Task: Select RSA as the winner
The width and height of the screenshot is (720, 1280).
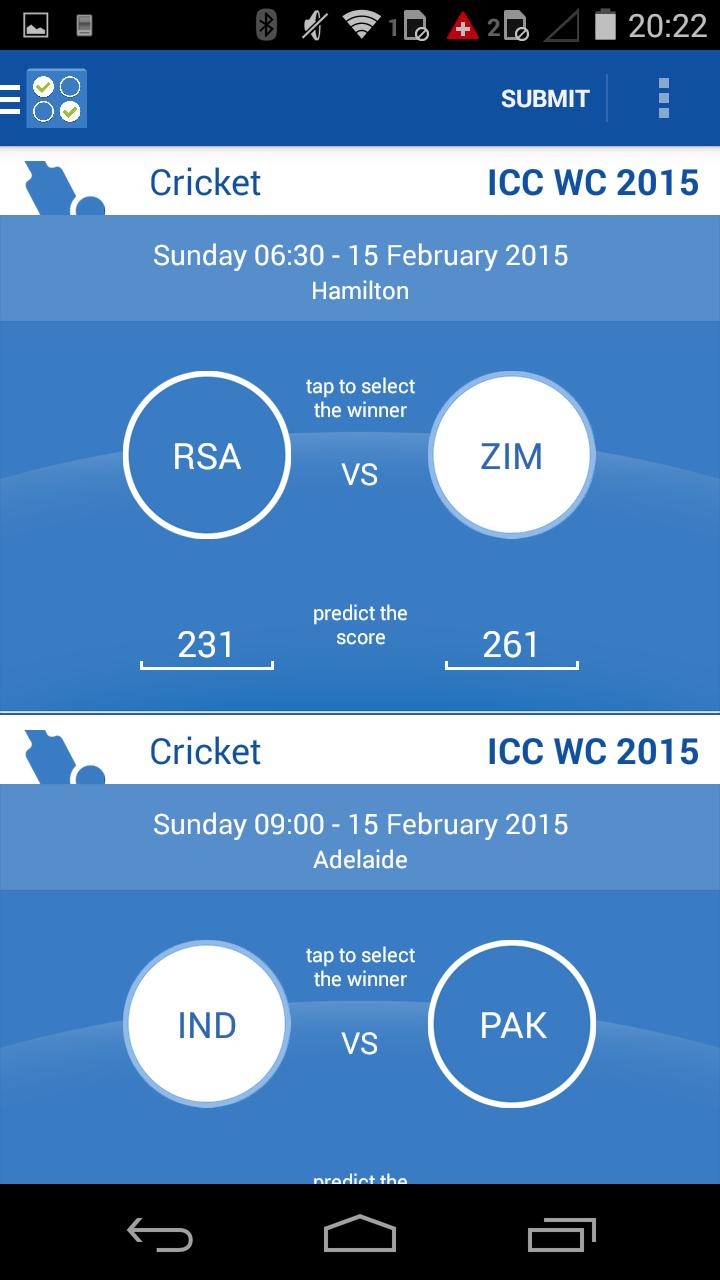Action: tap(207, 456)
